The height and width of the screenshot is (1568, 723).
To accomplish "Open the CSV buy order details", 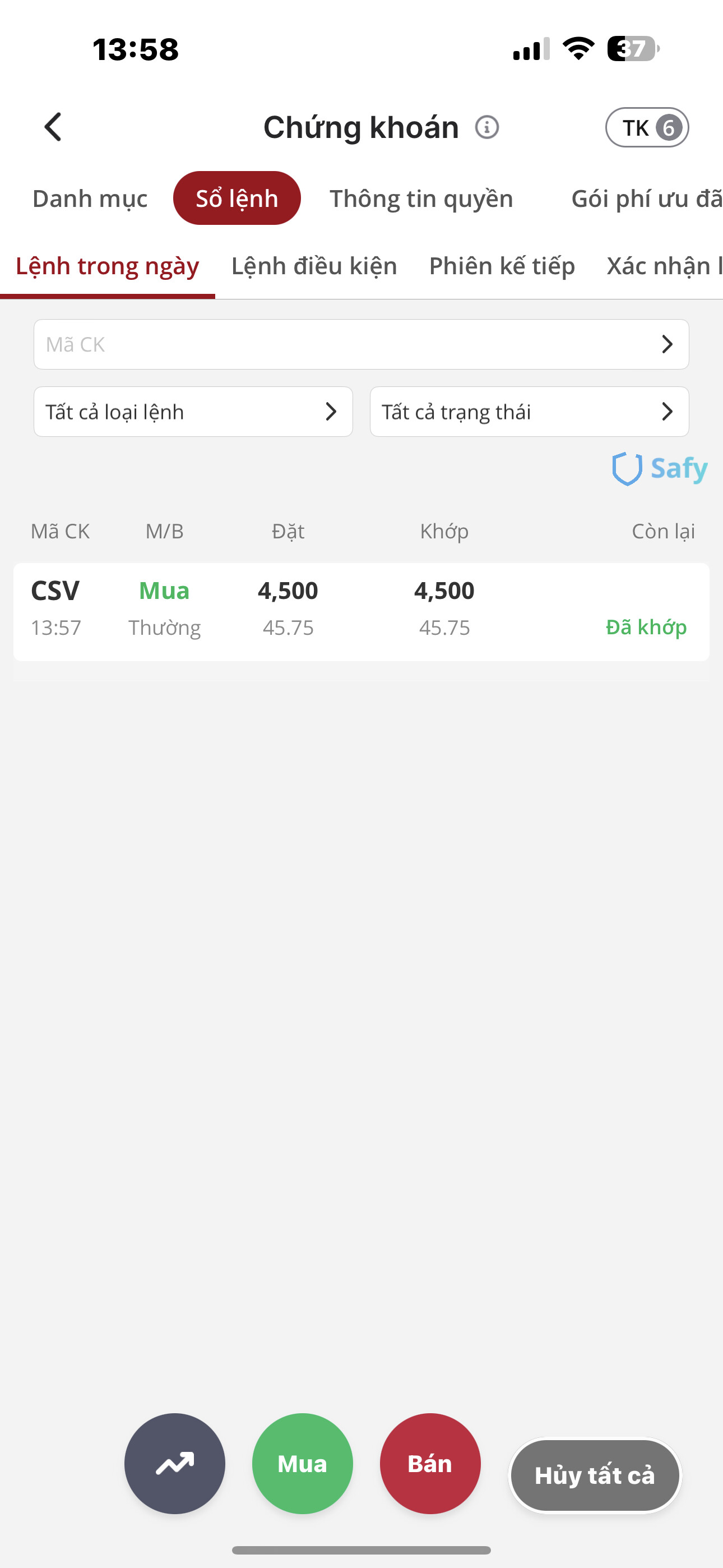I will tap(361, 611).
